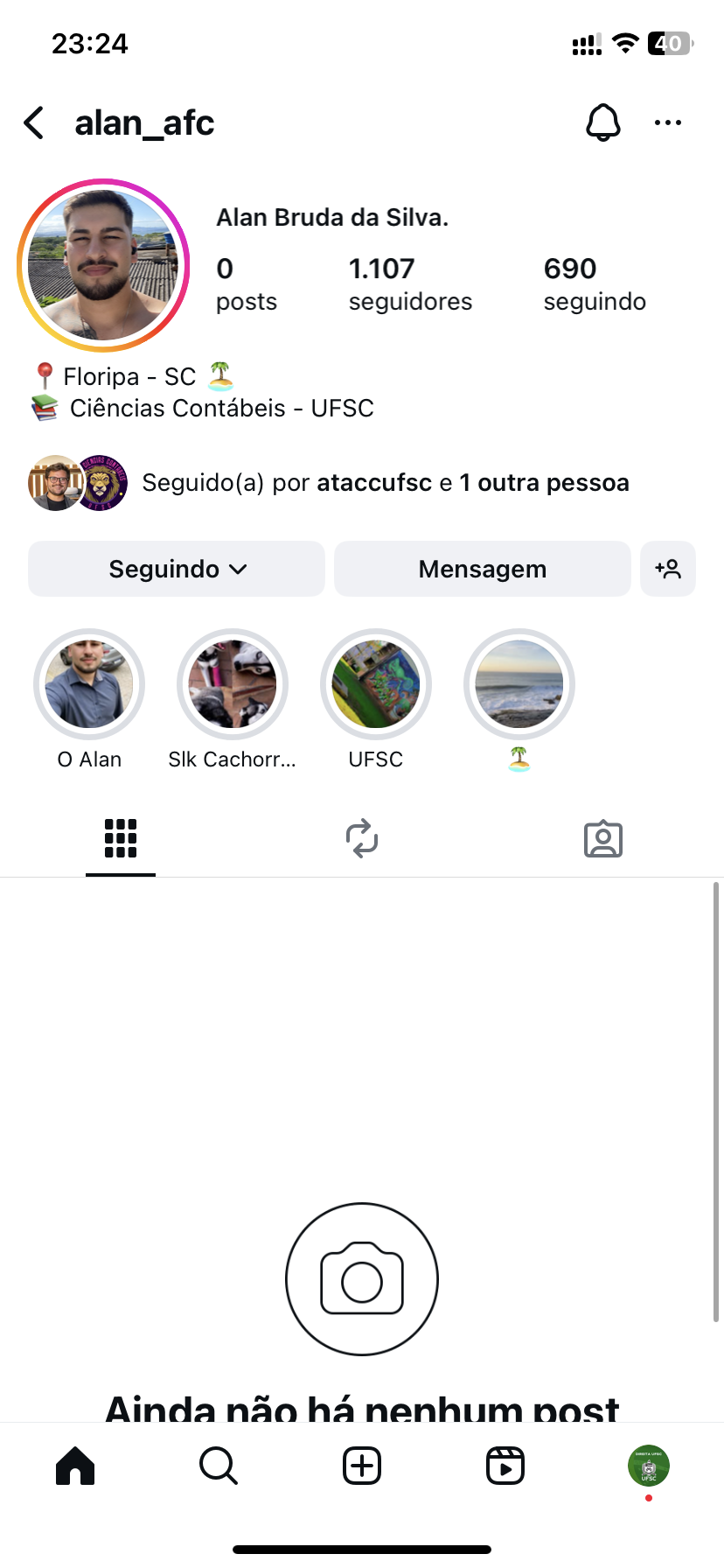Go to the home feed
Screen dimensions: 724x1568
[75, 1466]
